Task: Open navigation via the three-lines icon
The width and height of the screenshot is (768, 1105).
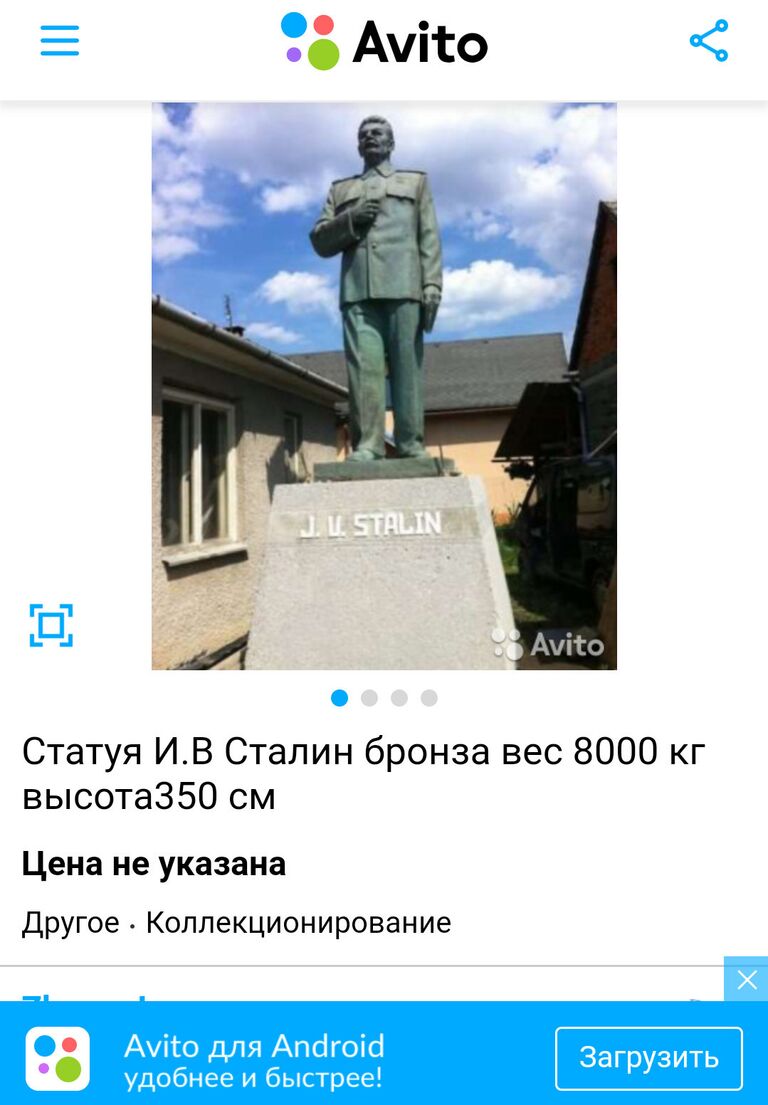Action: click(x=59, y=42)
